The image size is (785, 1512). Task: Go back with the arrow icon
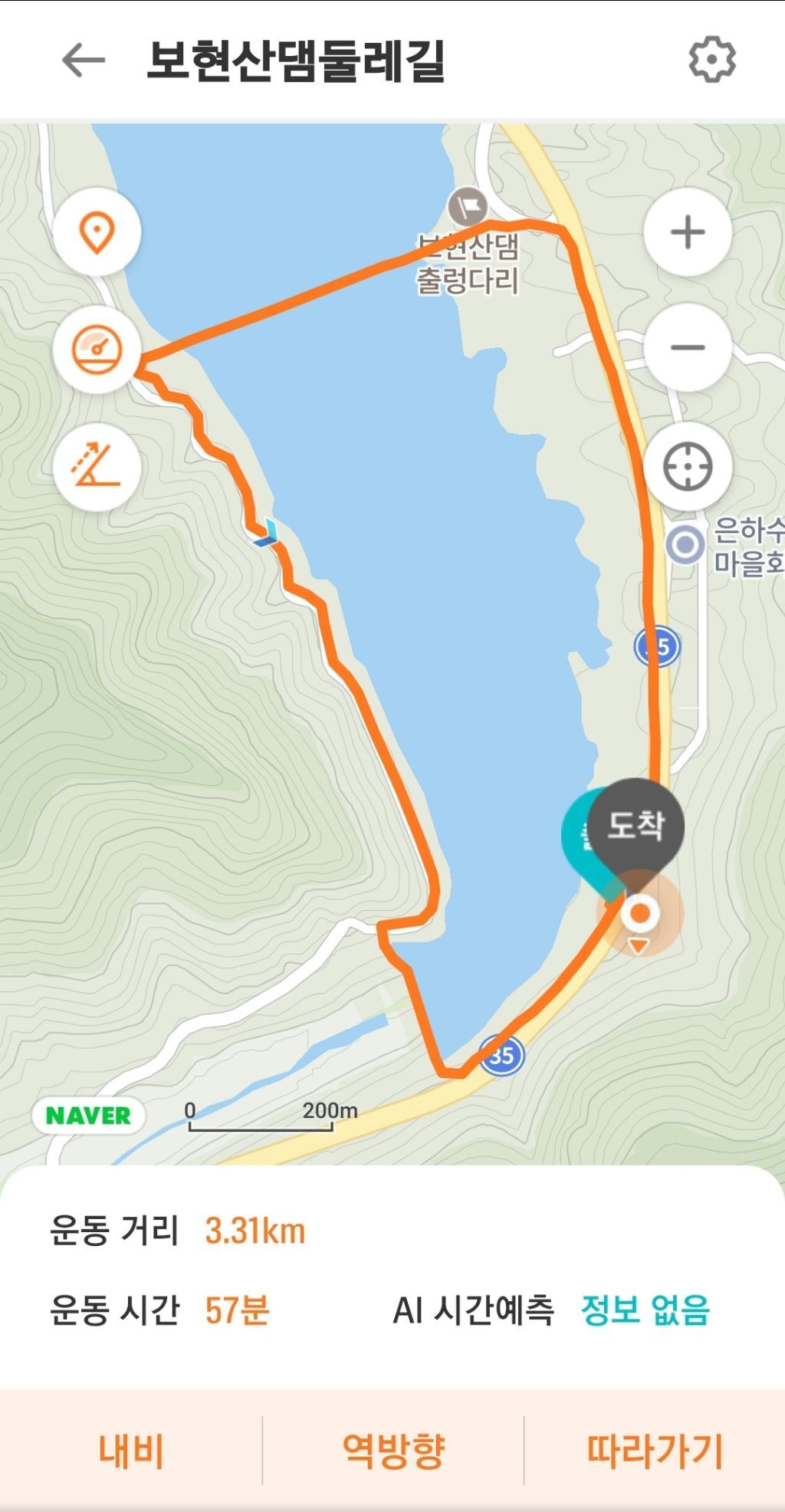tap(83, 60)
